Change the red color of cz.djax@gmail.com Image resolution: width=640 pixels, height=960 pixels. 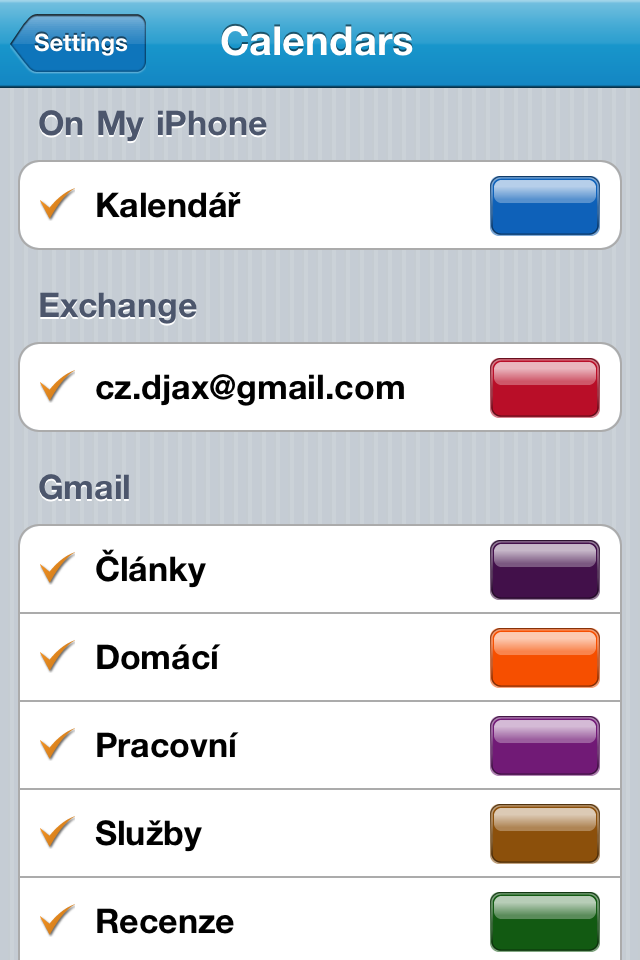click(544, 388)
